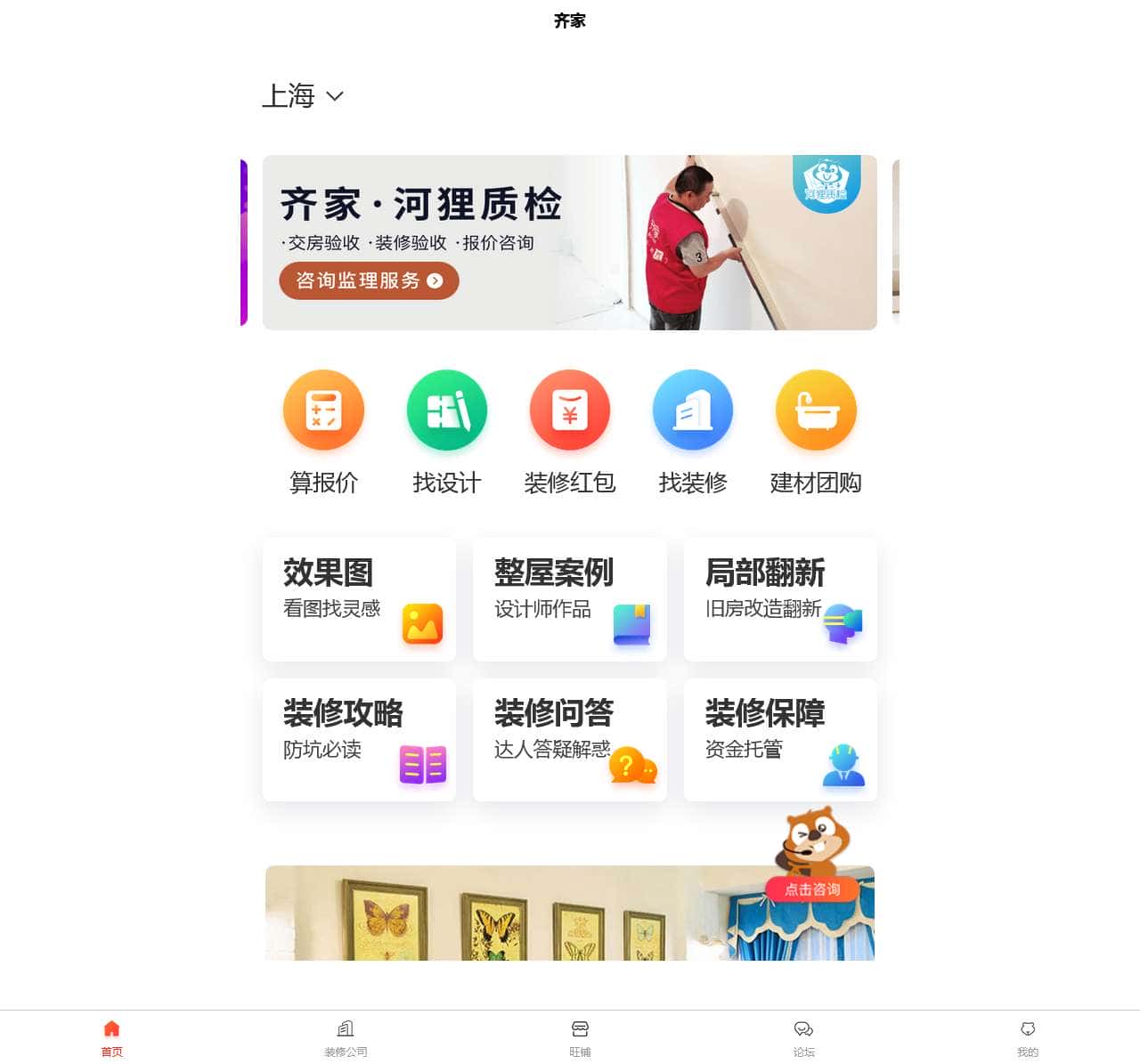Viewport: 1140px width, 1064px height.
Task: Open 找设计 design finder
Action: pyautogui.click(x=446, y=410)
